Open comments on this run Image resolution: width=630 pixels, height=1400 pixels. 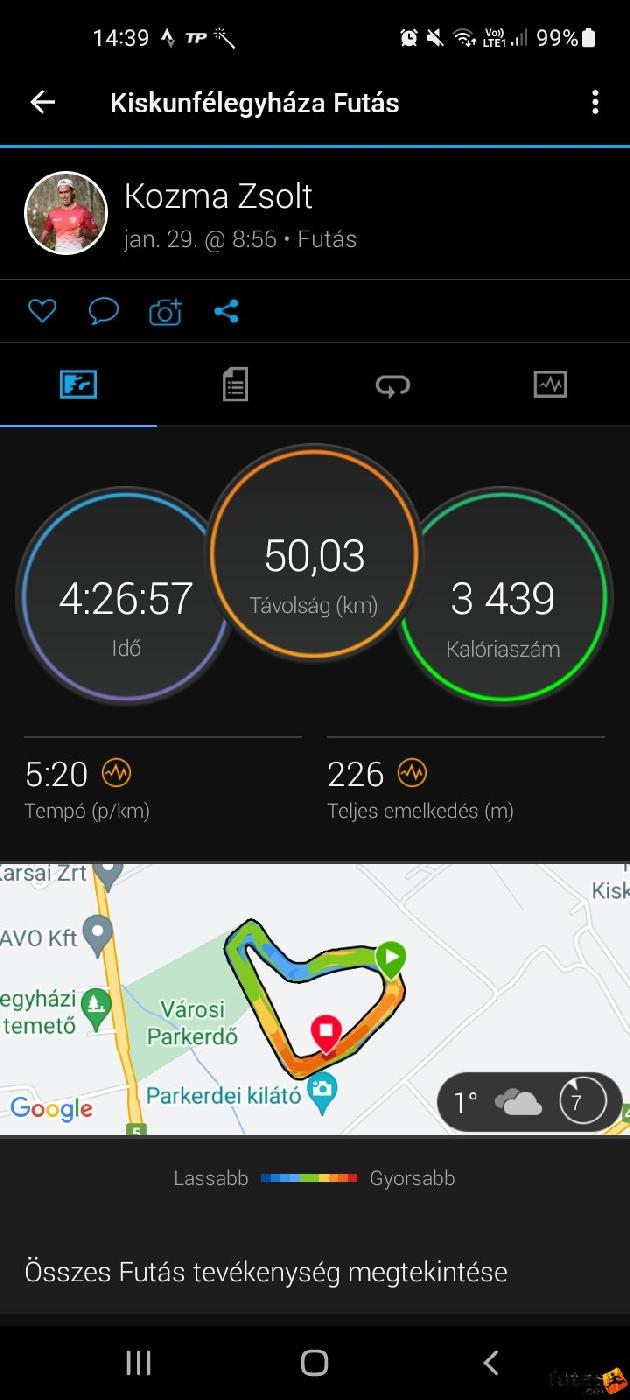pos(103,312)
